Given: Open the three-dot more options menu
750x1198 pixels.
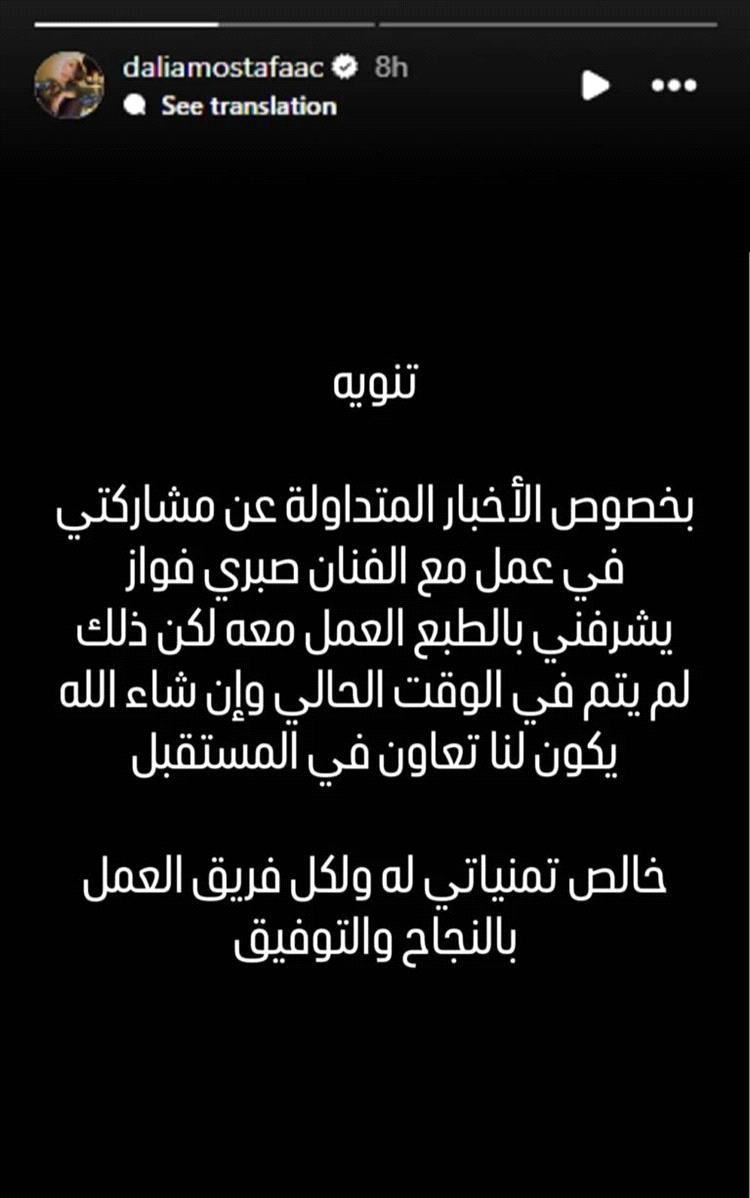Looking at the screenshot, I should tap(673, 86).
